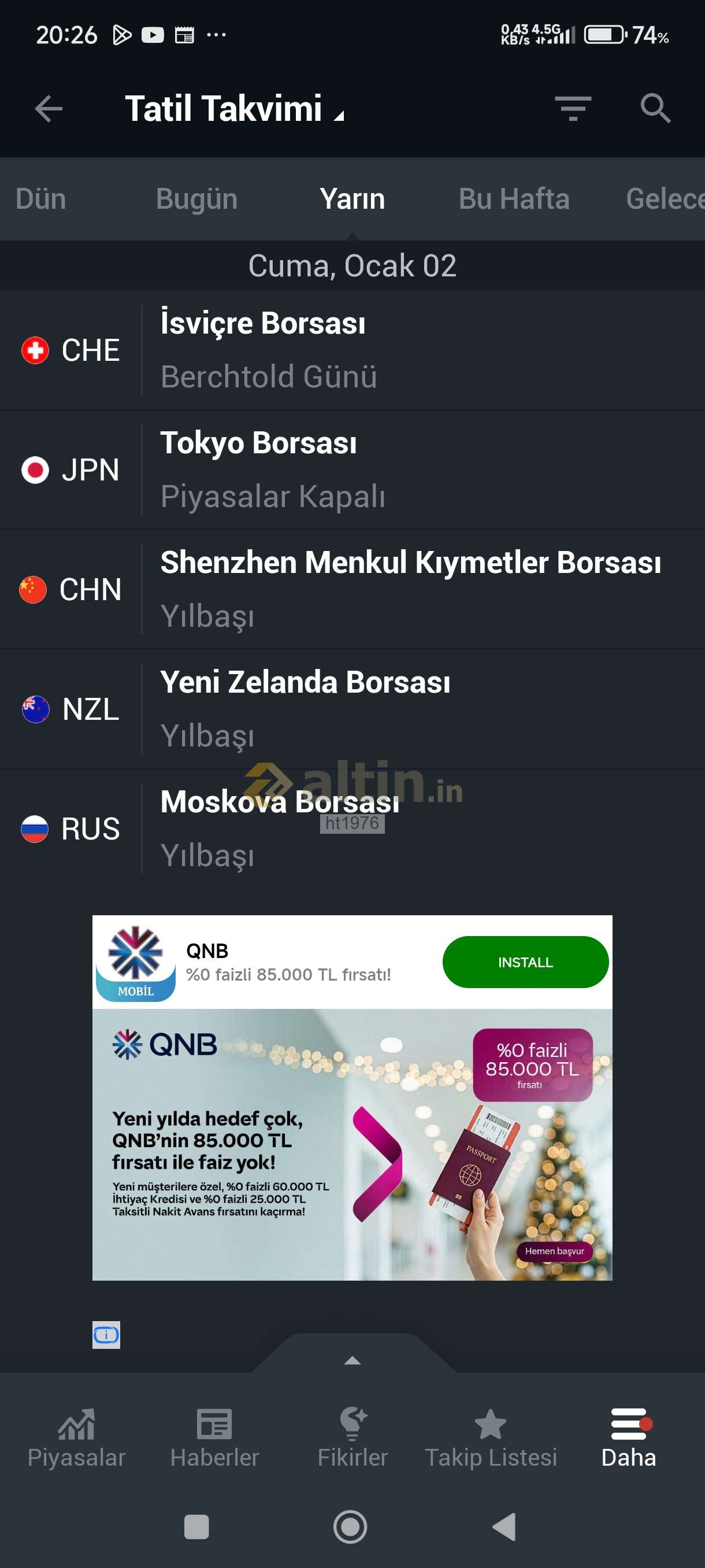Image resolution: width=705 pixels, height=1568 pixels.
Task: Show ad info icon
Action: coord(106,1334)
